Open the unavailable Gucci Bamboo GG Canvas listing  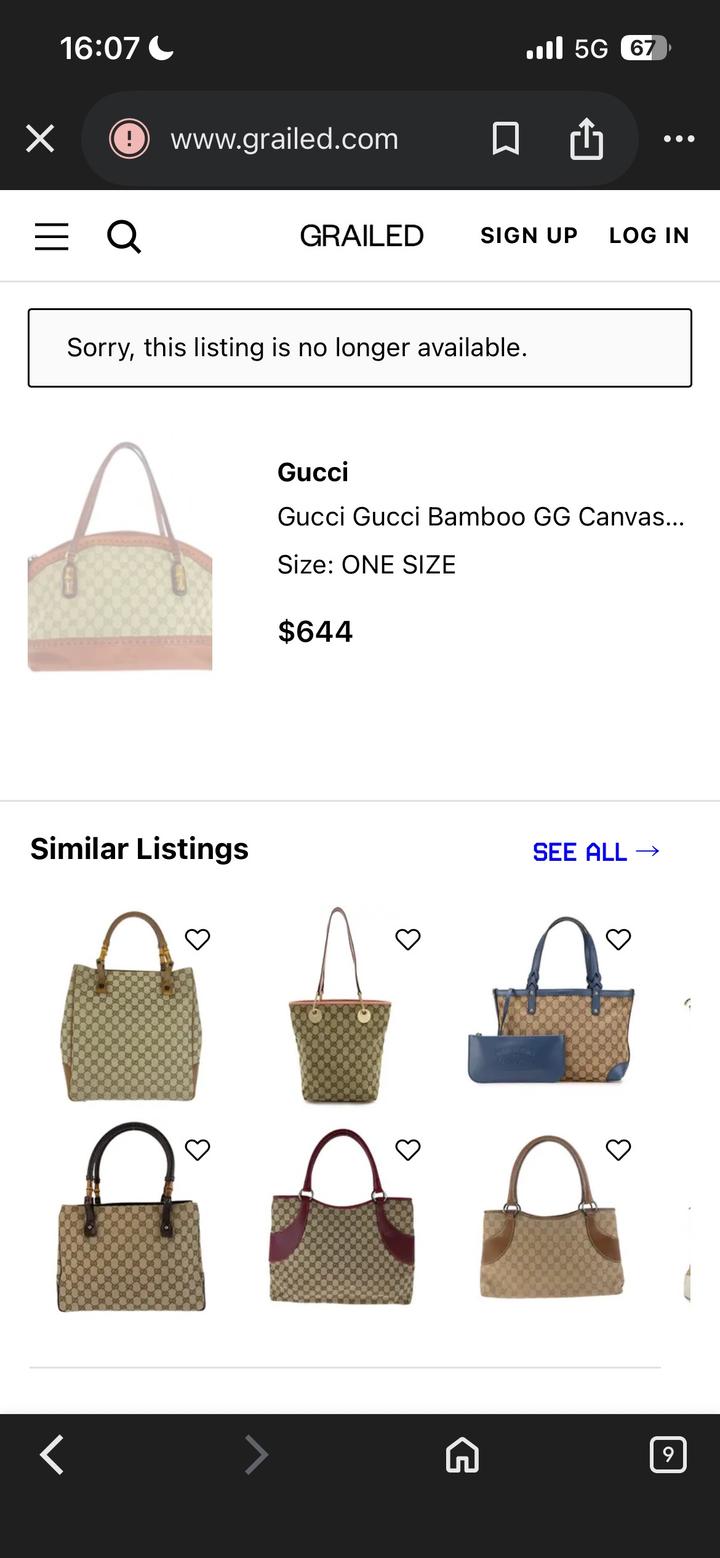480,517
